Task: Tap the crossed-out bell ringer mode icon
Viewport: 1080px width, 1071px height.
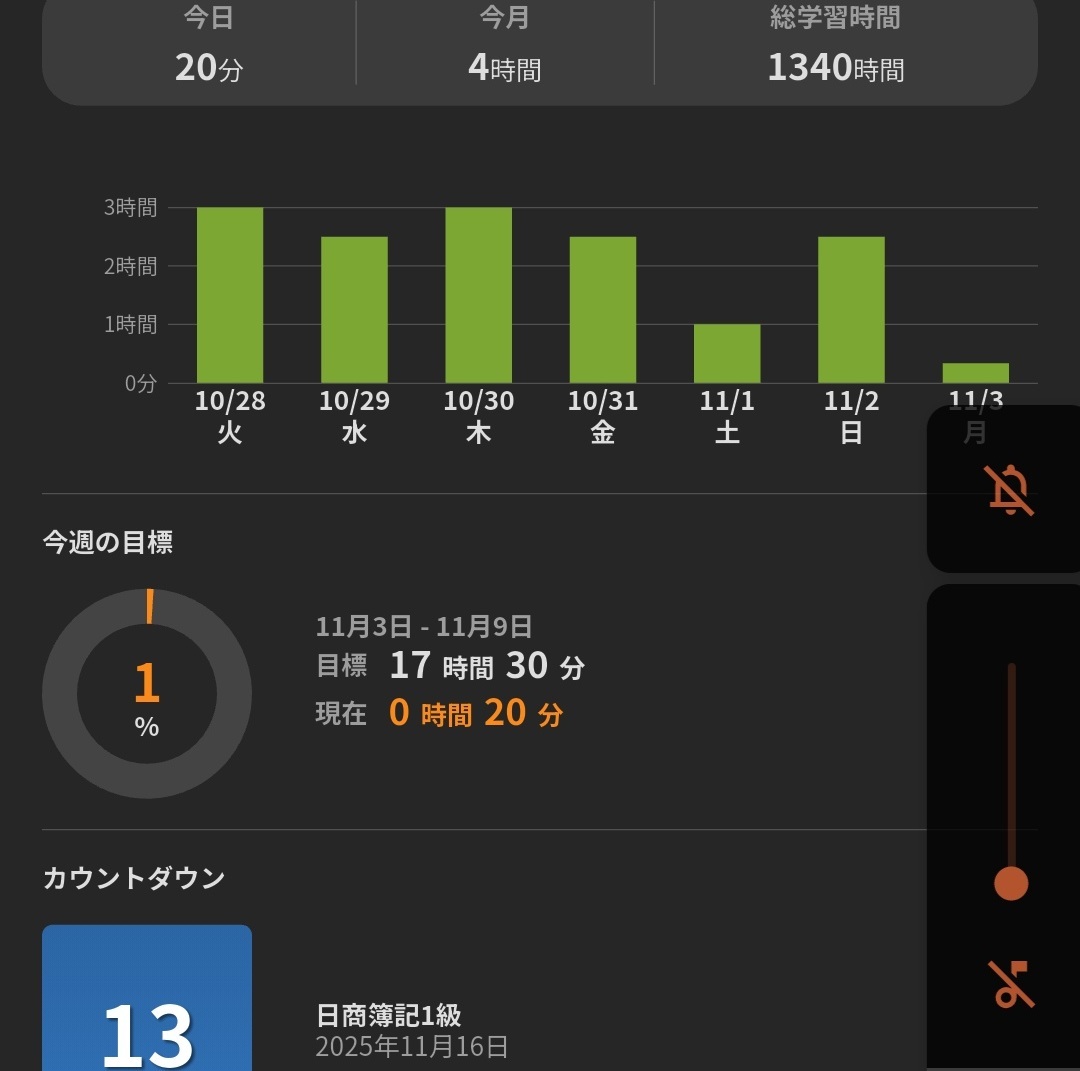Action: pyautogui.click(x=1010, y=490)
